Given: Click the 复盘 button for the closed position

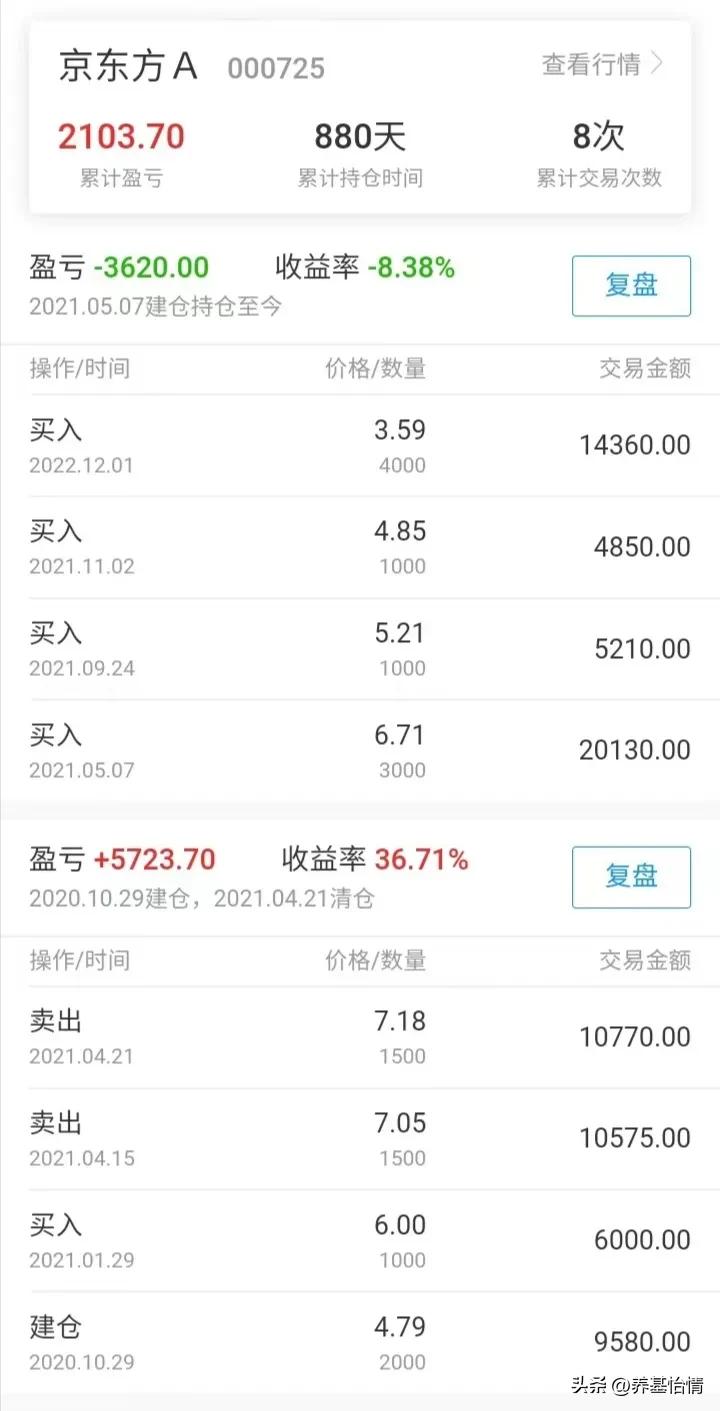Looking at the screenshot, I should [630, 876].
